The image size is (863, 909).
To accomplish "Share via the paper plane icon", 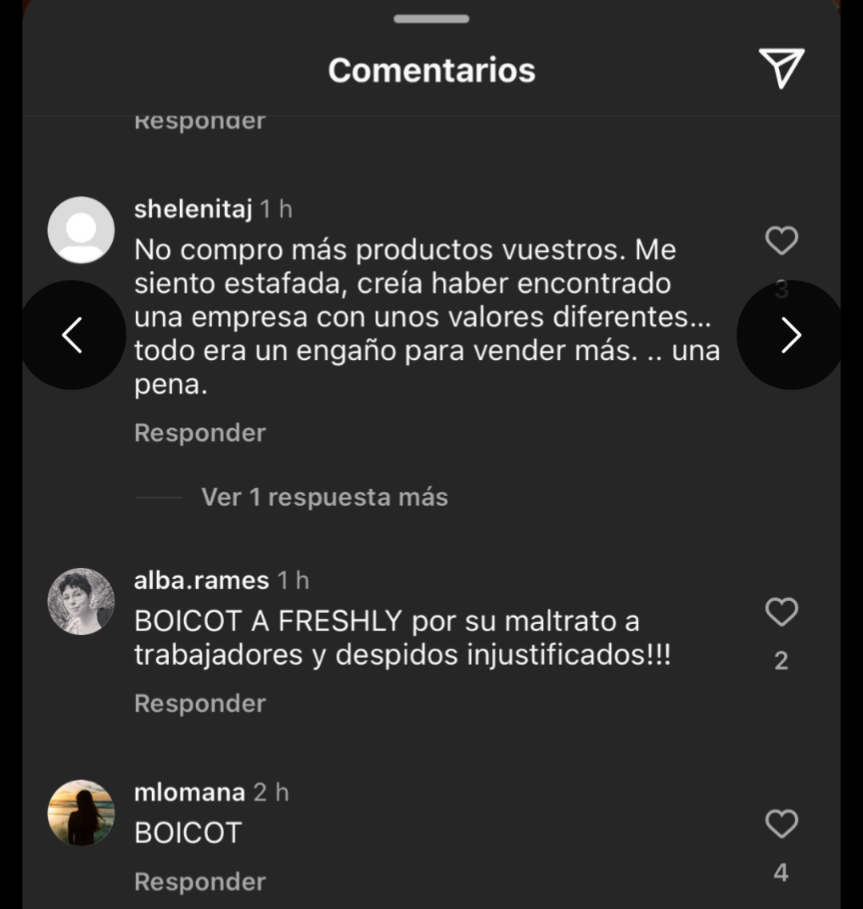I will (781, 68).
